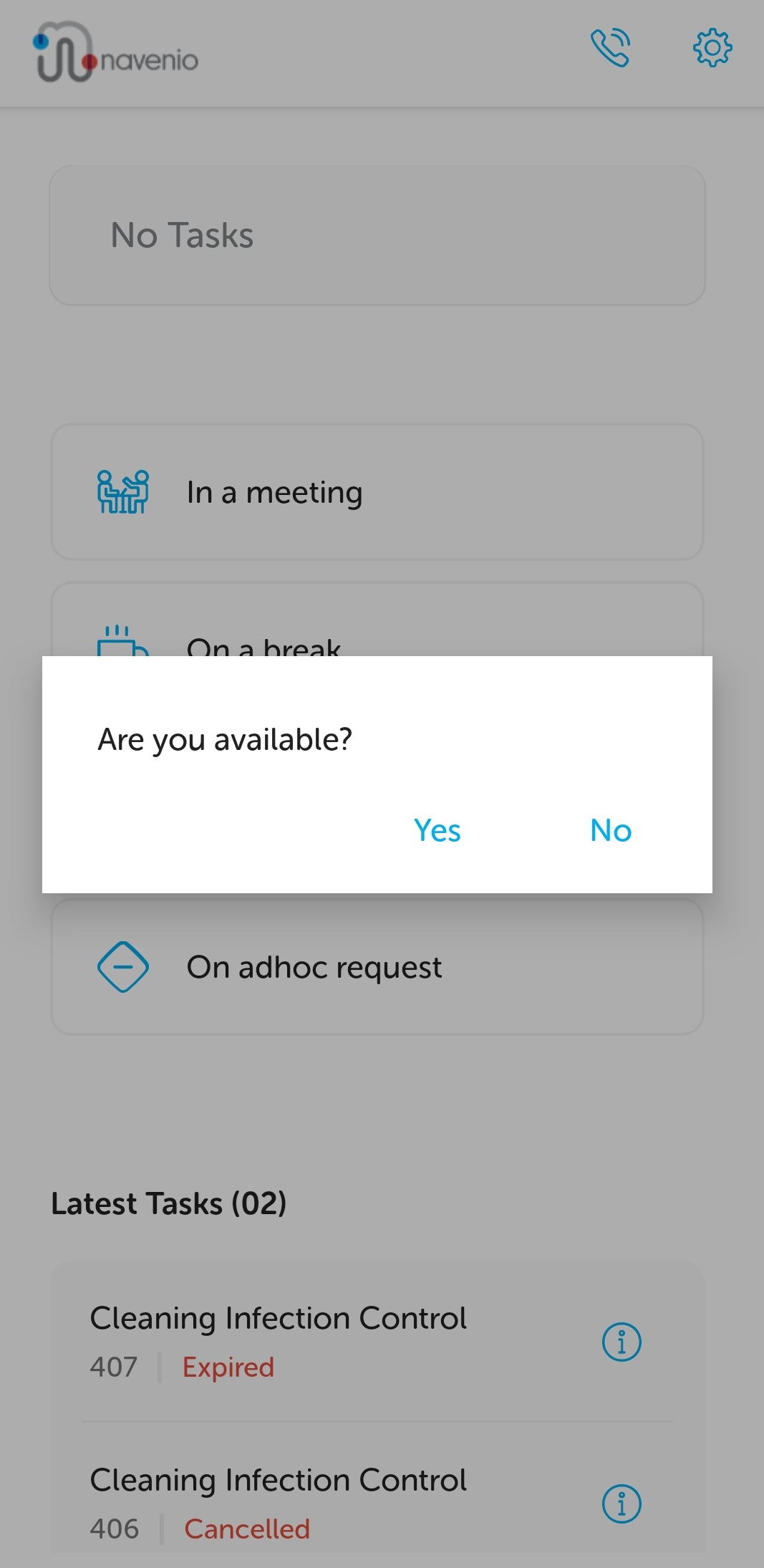764x1568 pixels.
Task: Answer No in availability dialog
Action: coord(610,831)
